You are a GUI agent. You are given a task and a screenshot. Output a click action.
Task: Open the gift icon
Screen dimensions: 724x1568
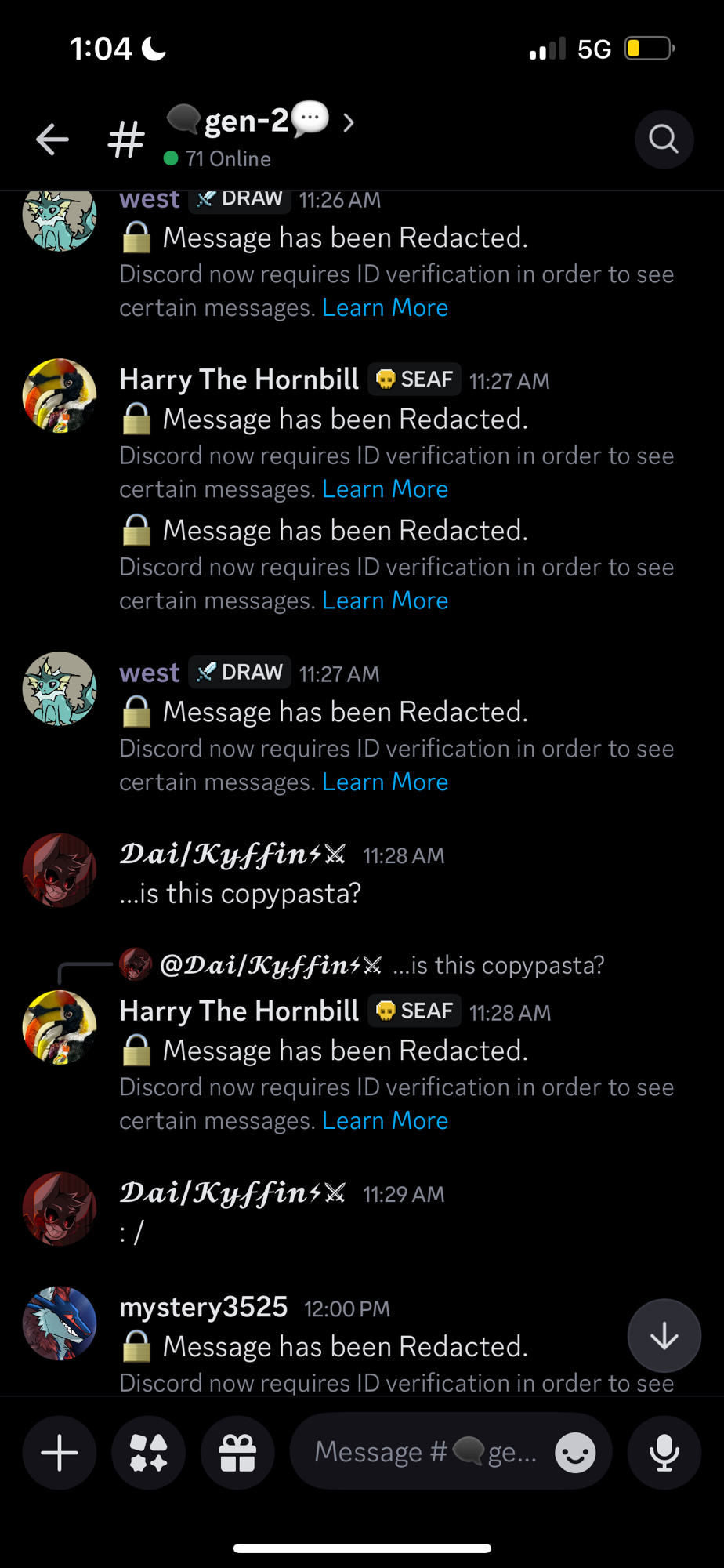pyautogui.click(x=237, y=1453)
